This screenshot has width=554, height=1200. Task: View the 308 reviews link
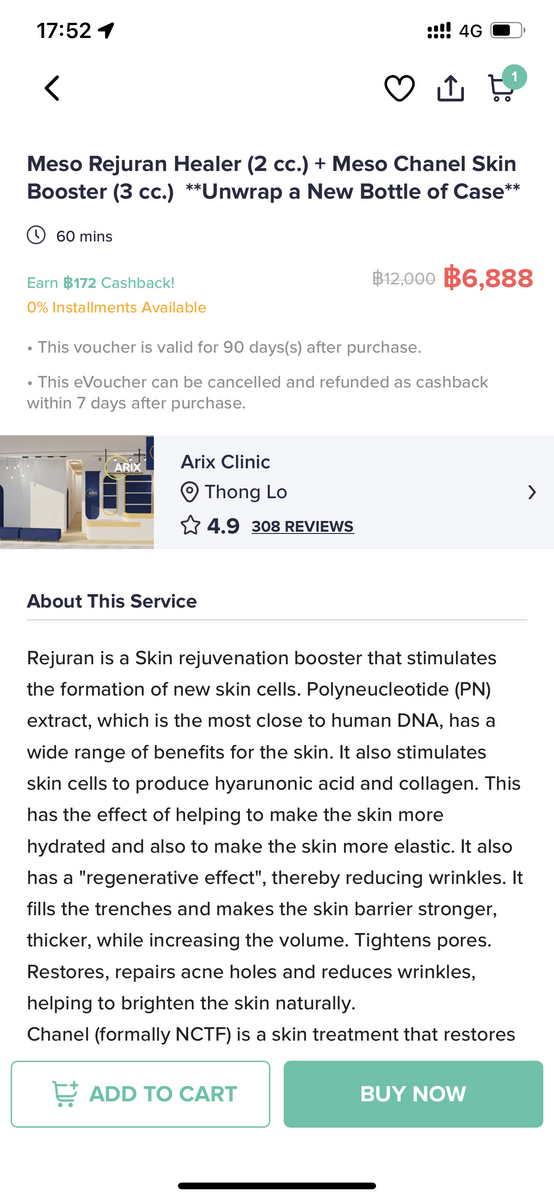click(x=302, y=526)
